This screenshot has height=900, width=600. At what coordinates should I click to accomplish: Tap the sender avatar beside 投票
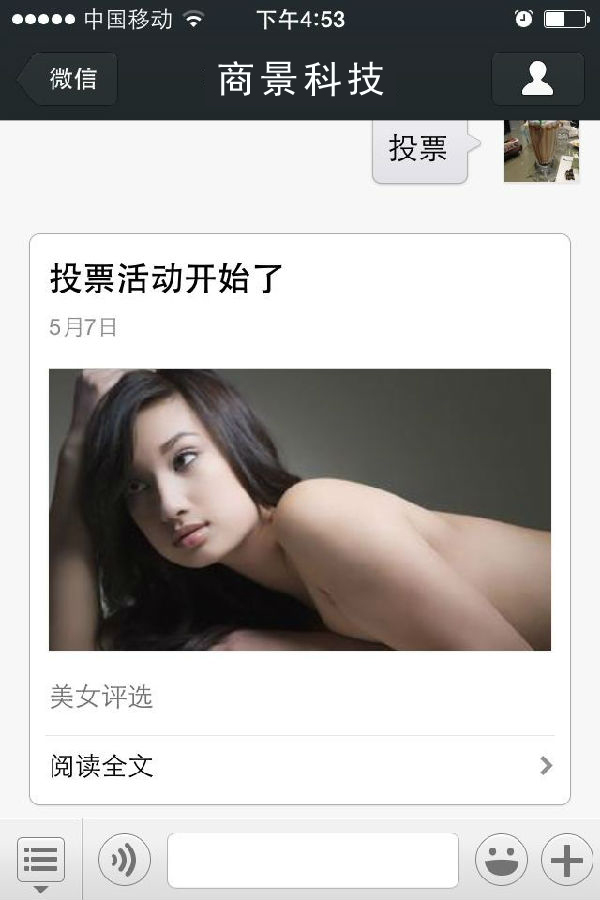[541, 151]
